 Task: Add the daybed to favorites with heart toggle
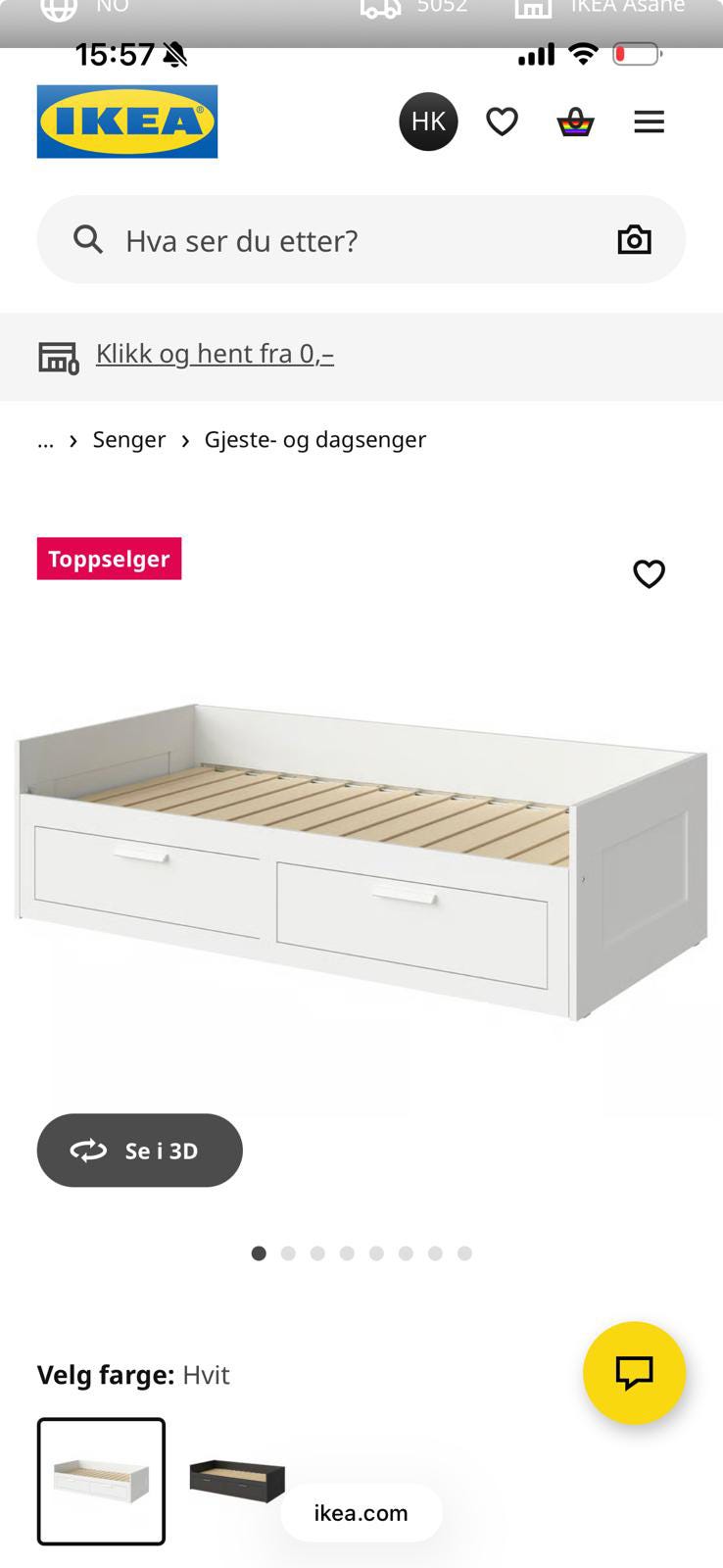pos(650,574)
